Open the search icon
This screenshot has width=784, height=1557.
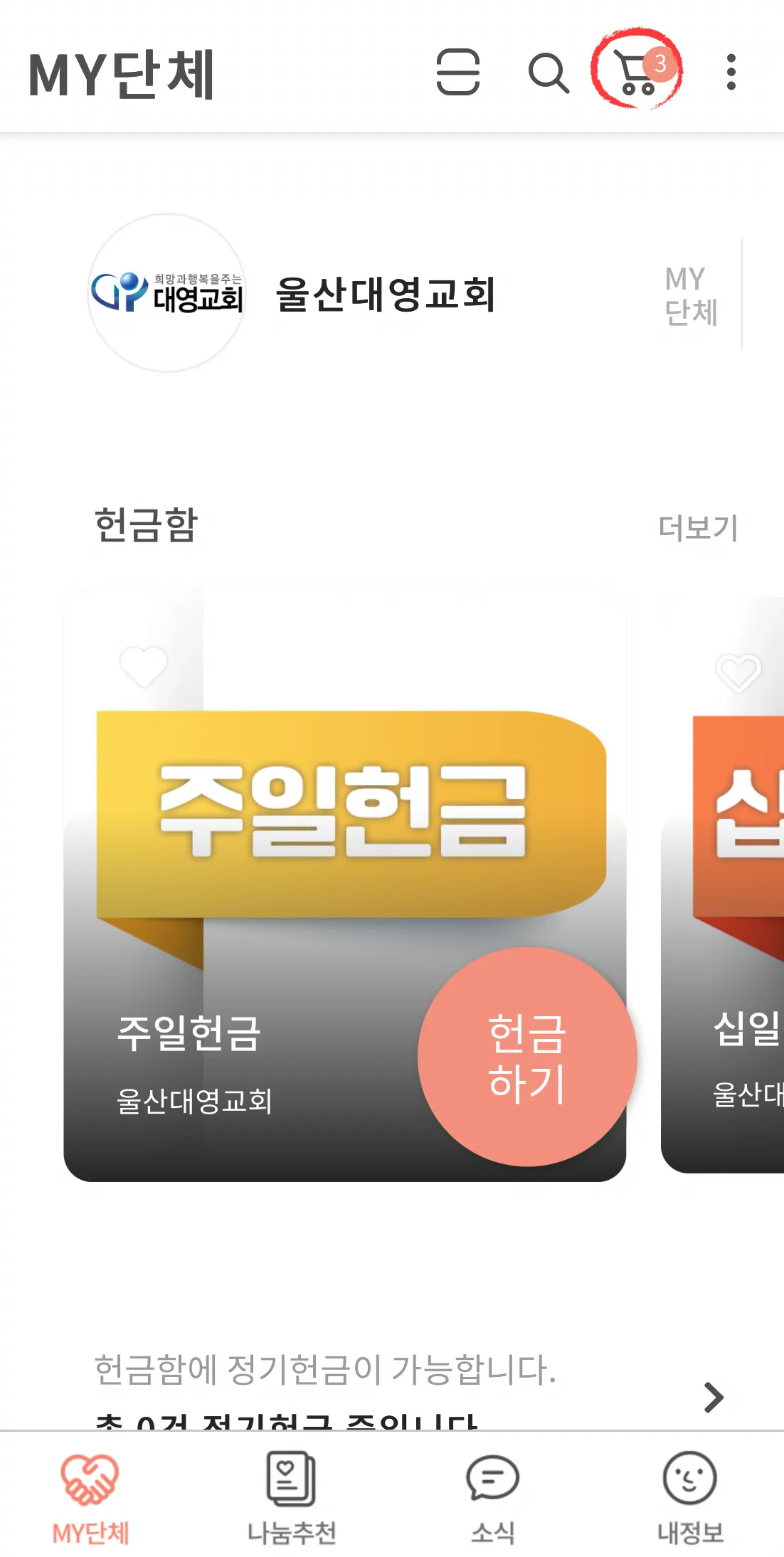coord(549,72)
